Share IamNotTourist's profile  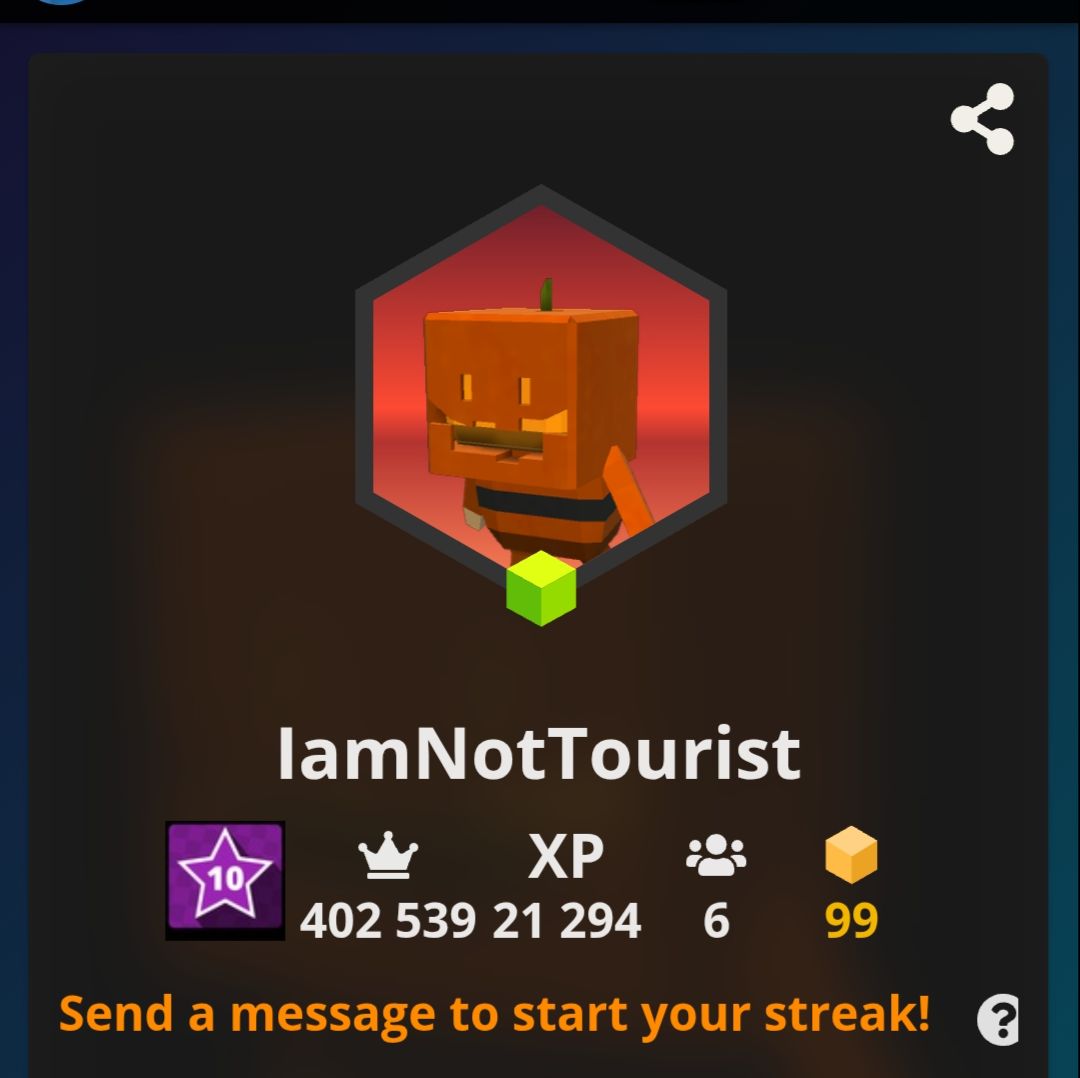(982, 119)
